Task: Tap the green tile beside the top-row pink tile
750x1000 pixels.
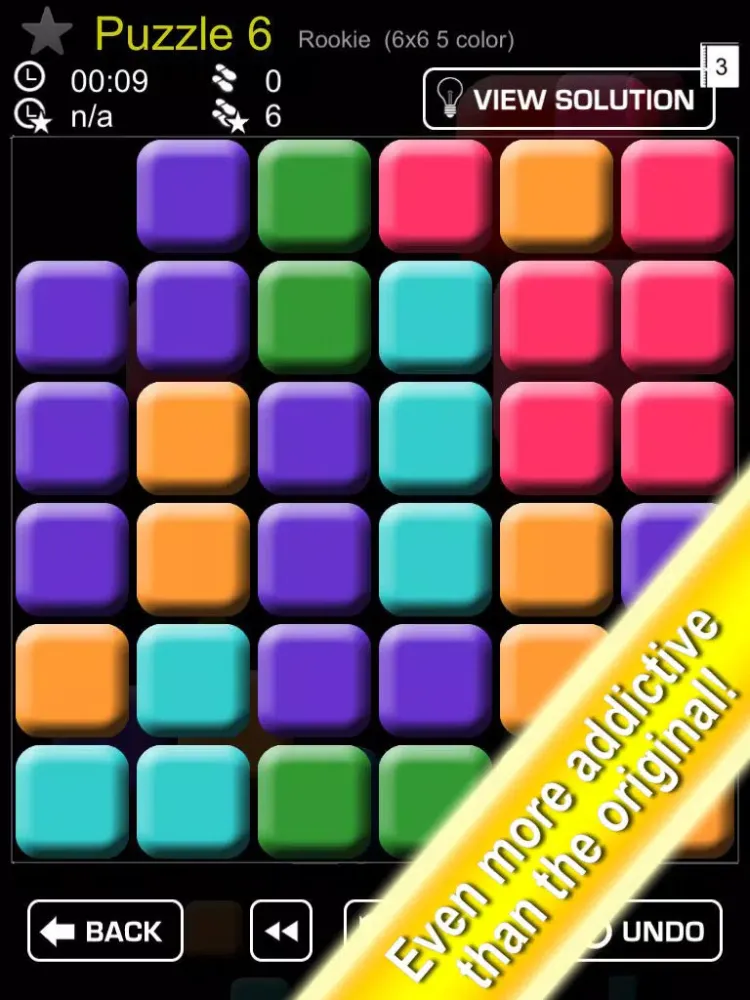Action: [x=314, y=196]
